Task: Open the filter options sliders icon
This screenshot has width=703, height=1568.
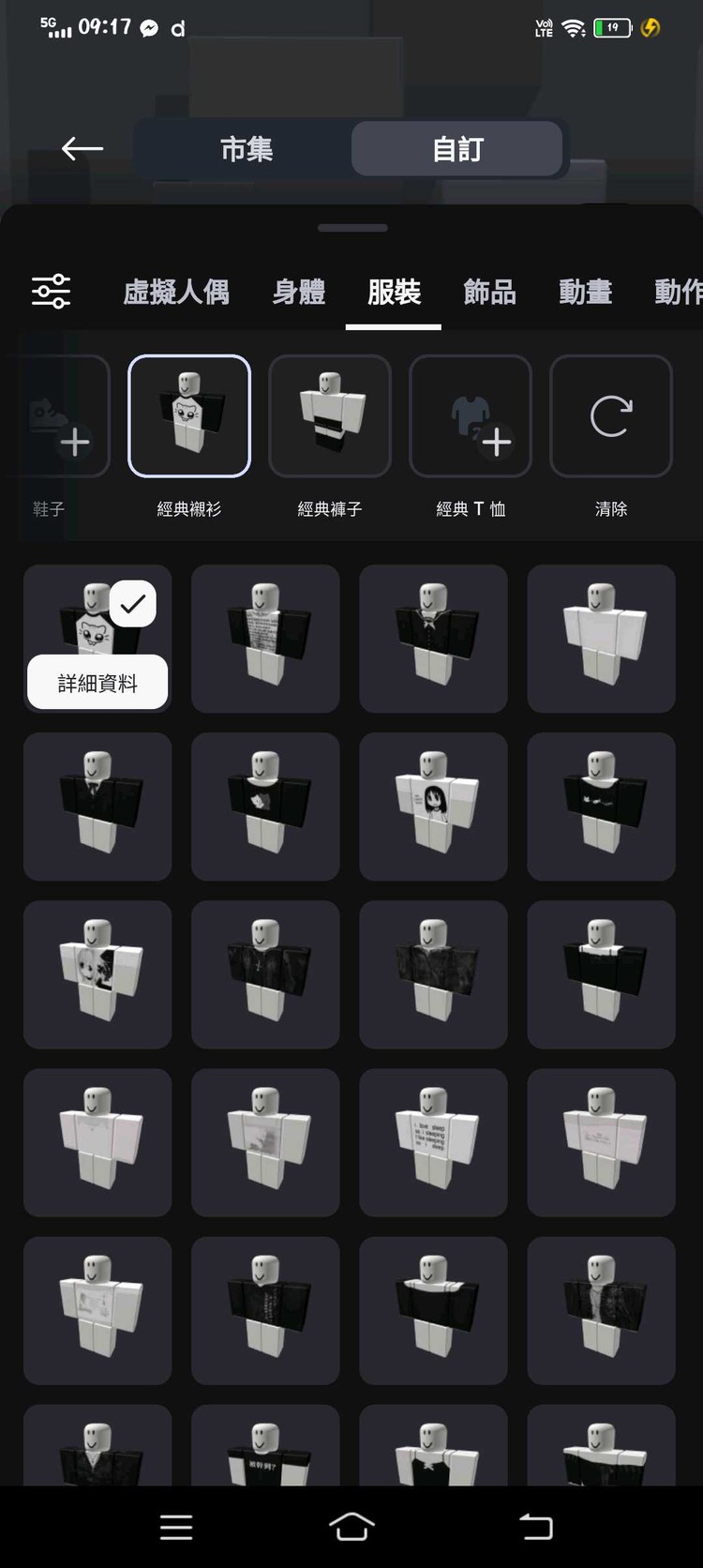Action: pyautogui.click(x=52, y=291)
